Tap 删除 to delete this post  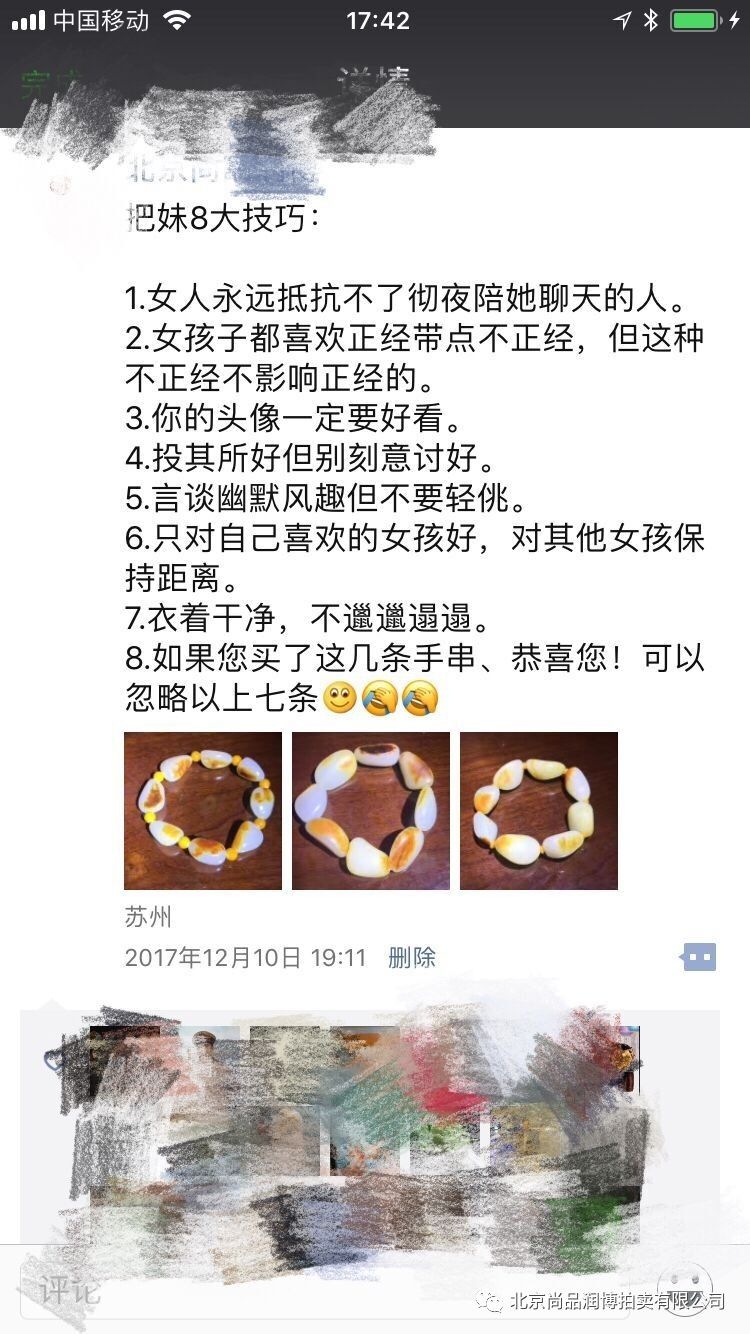click(x=412, y=957)
